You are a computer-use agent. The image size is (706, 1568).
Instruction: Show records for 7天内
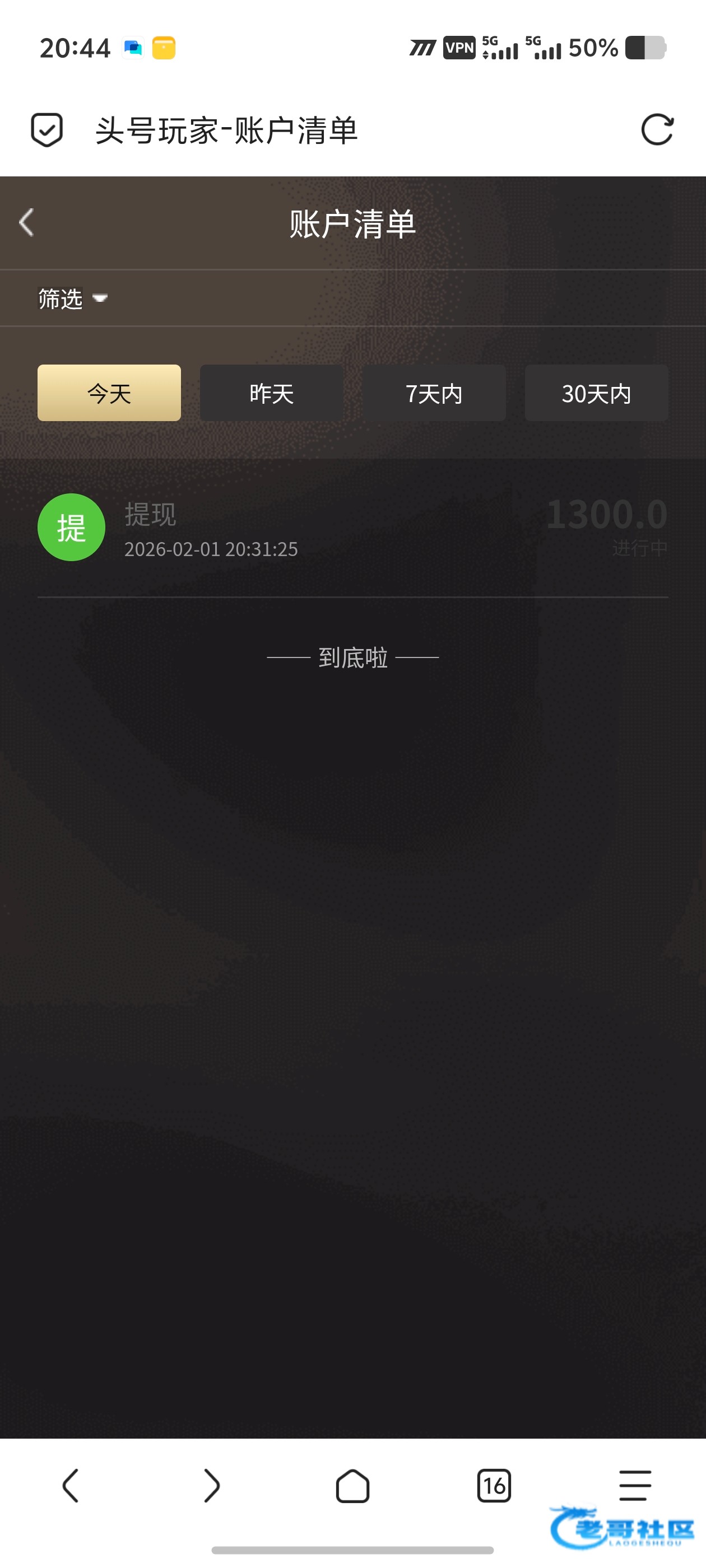[x=434, y=393]
